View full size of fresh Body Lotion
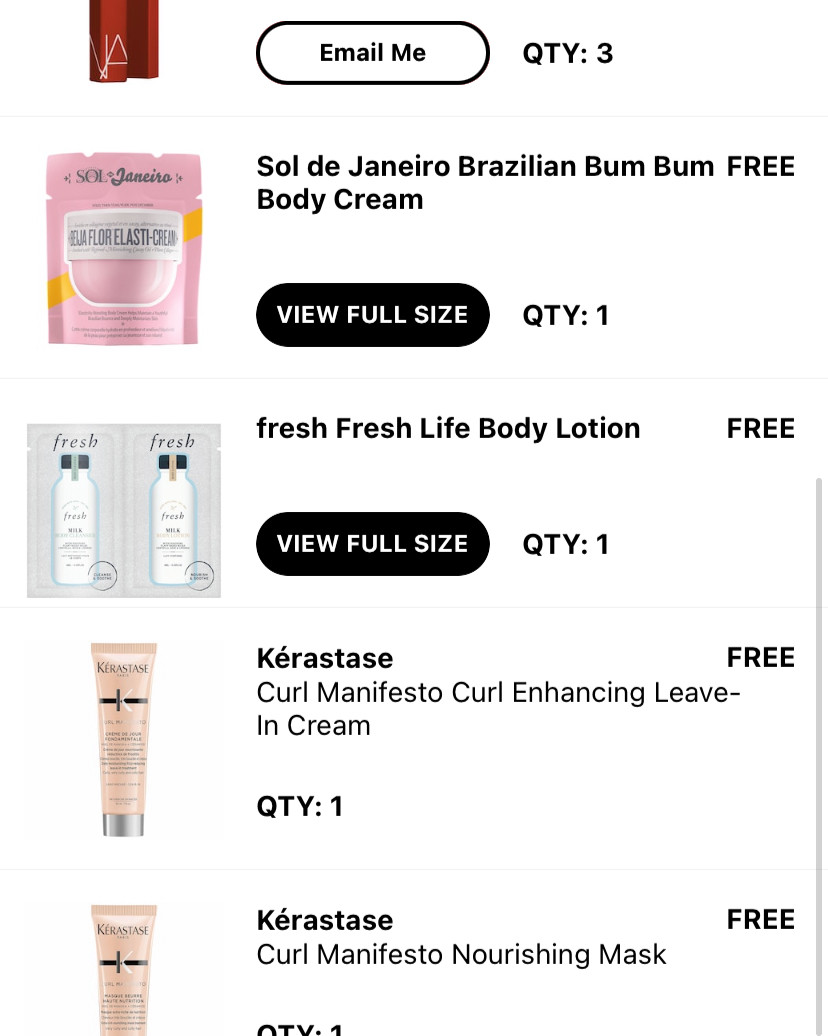Image resolution: width=828 pixels, height=1036 pixels. 372,544
